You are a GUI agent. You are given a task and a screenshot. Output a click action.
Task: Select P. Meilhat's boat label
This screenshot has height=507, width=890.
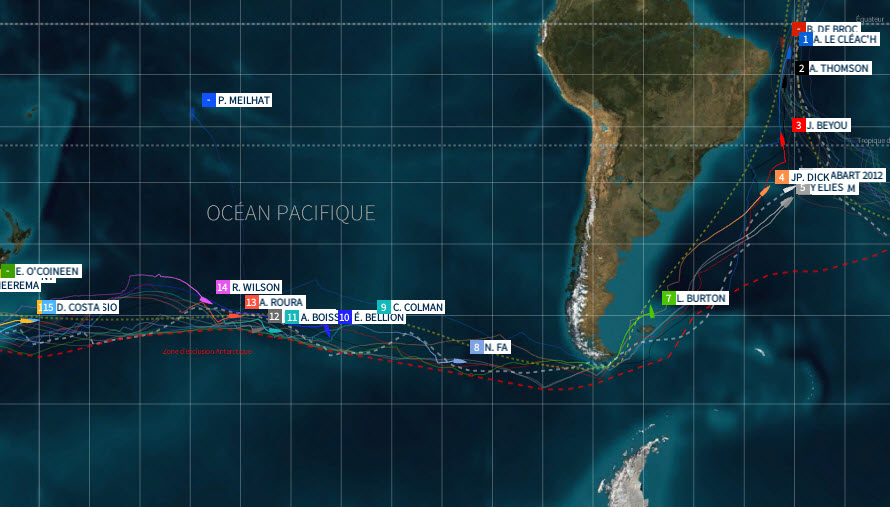(x=243, y=100)
